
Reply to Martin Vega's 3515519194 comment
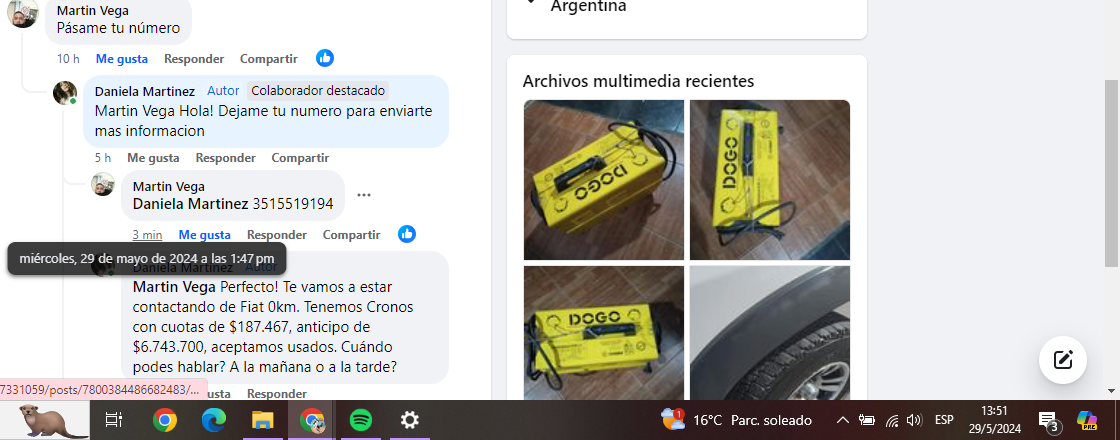point(277,235)
